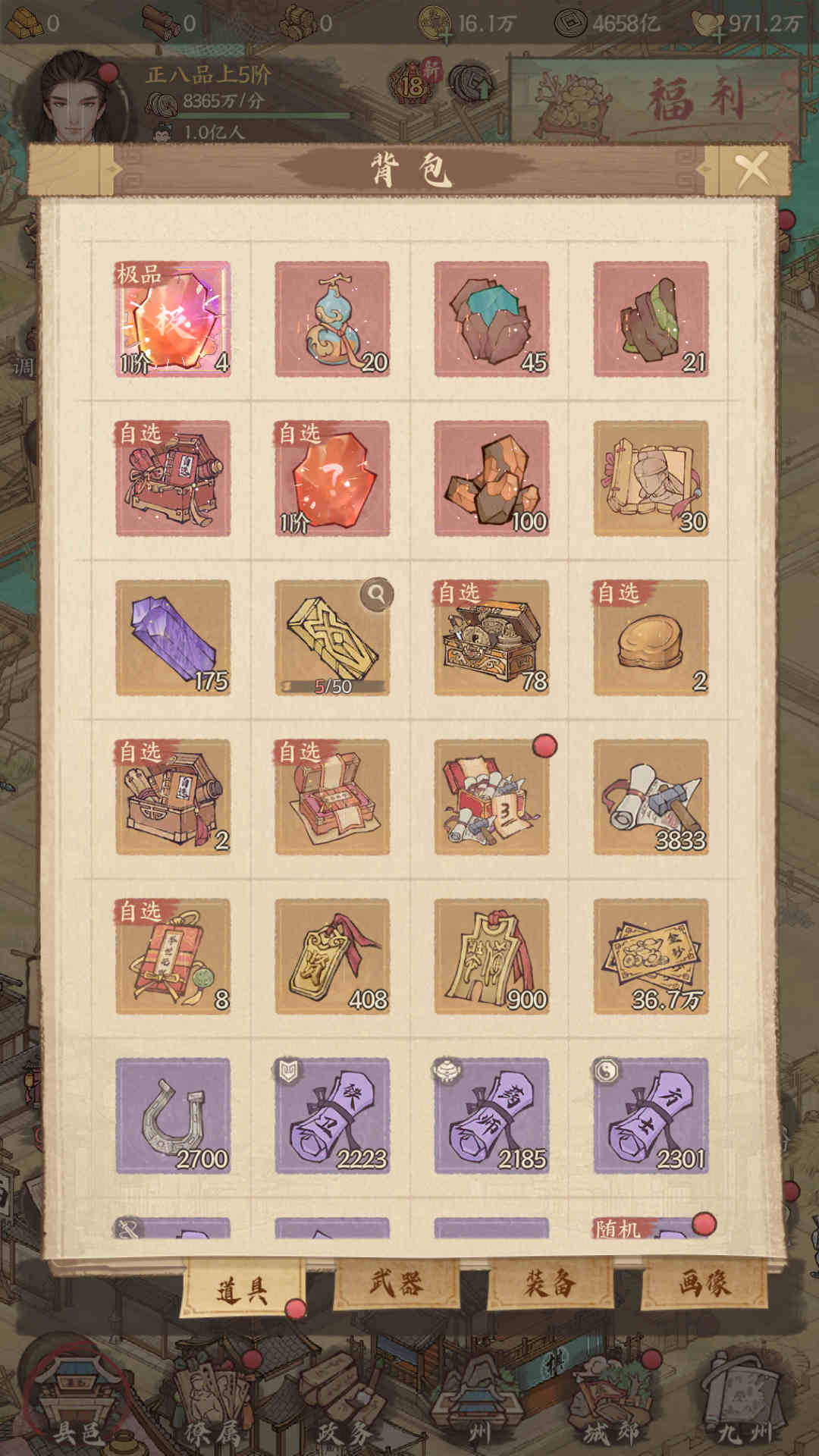819x1456 pixels.
Task: Open the 极品 gem item with count 4
Action: point(173,319)
